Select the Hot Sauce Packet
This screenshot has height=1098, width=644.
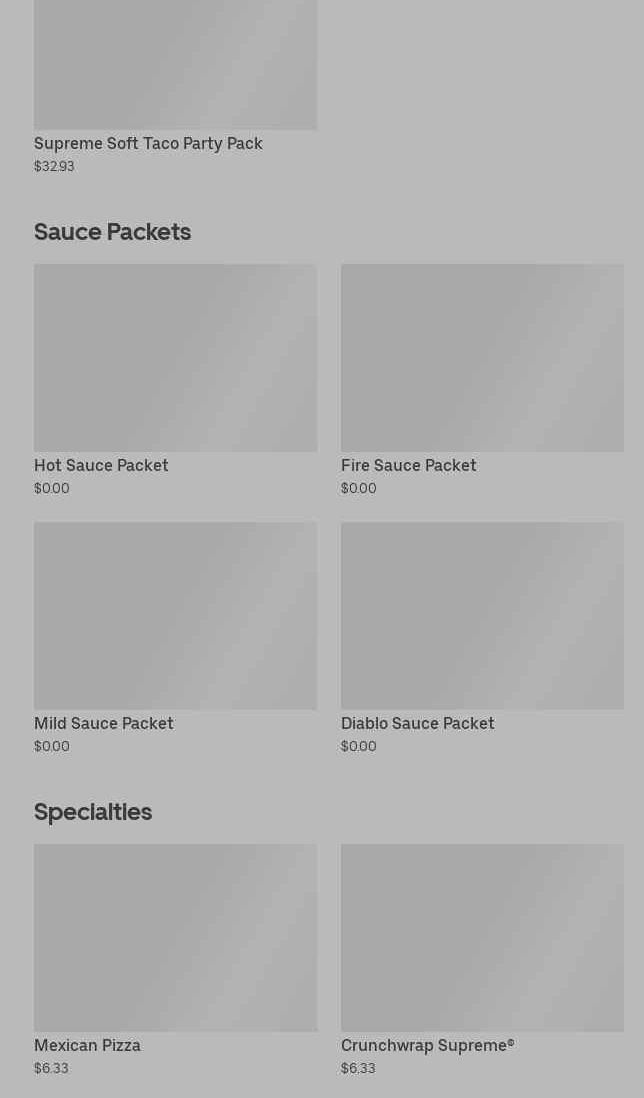pos(175,380)
